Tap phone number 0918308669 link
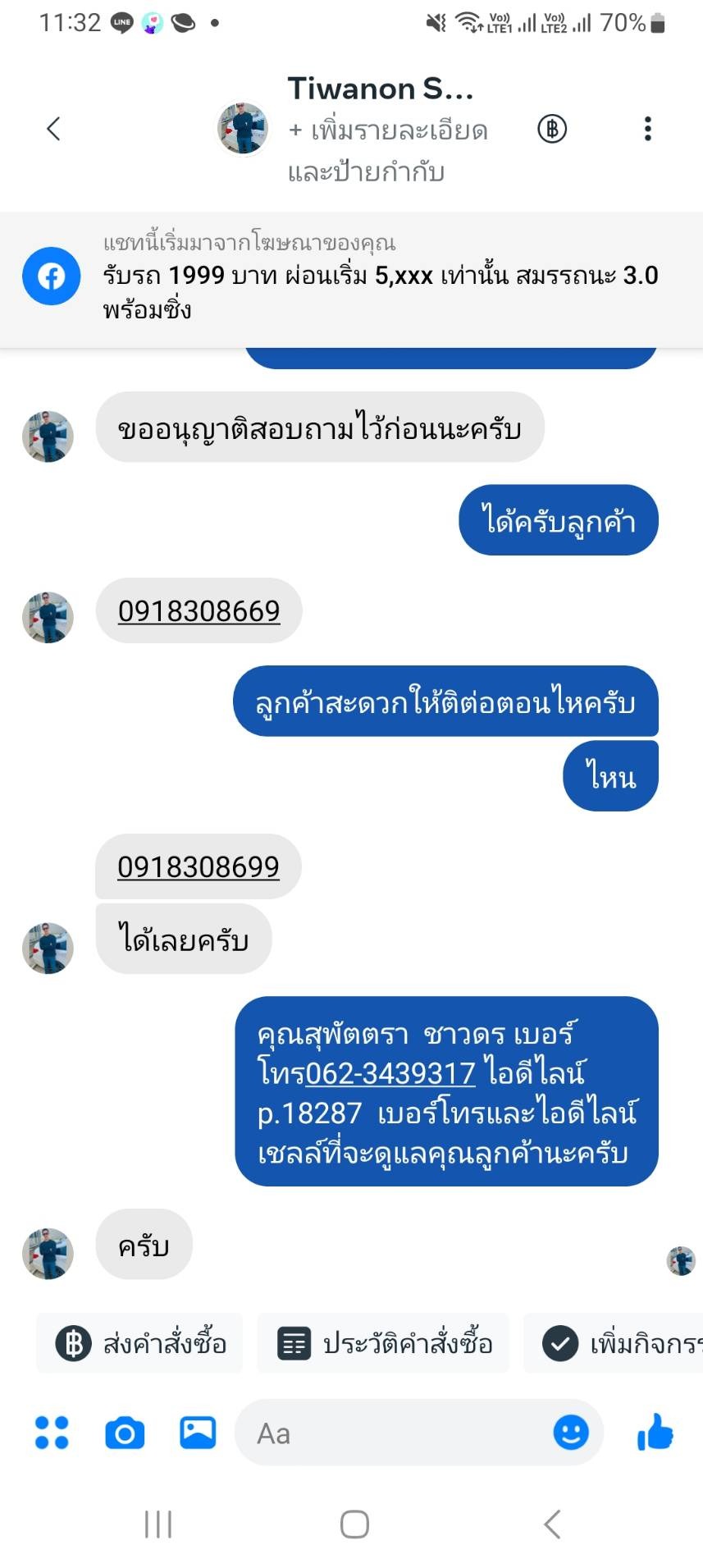 199,611
